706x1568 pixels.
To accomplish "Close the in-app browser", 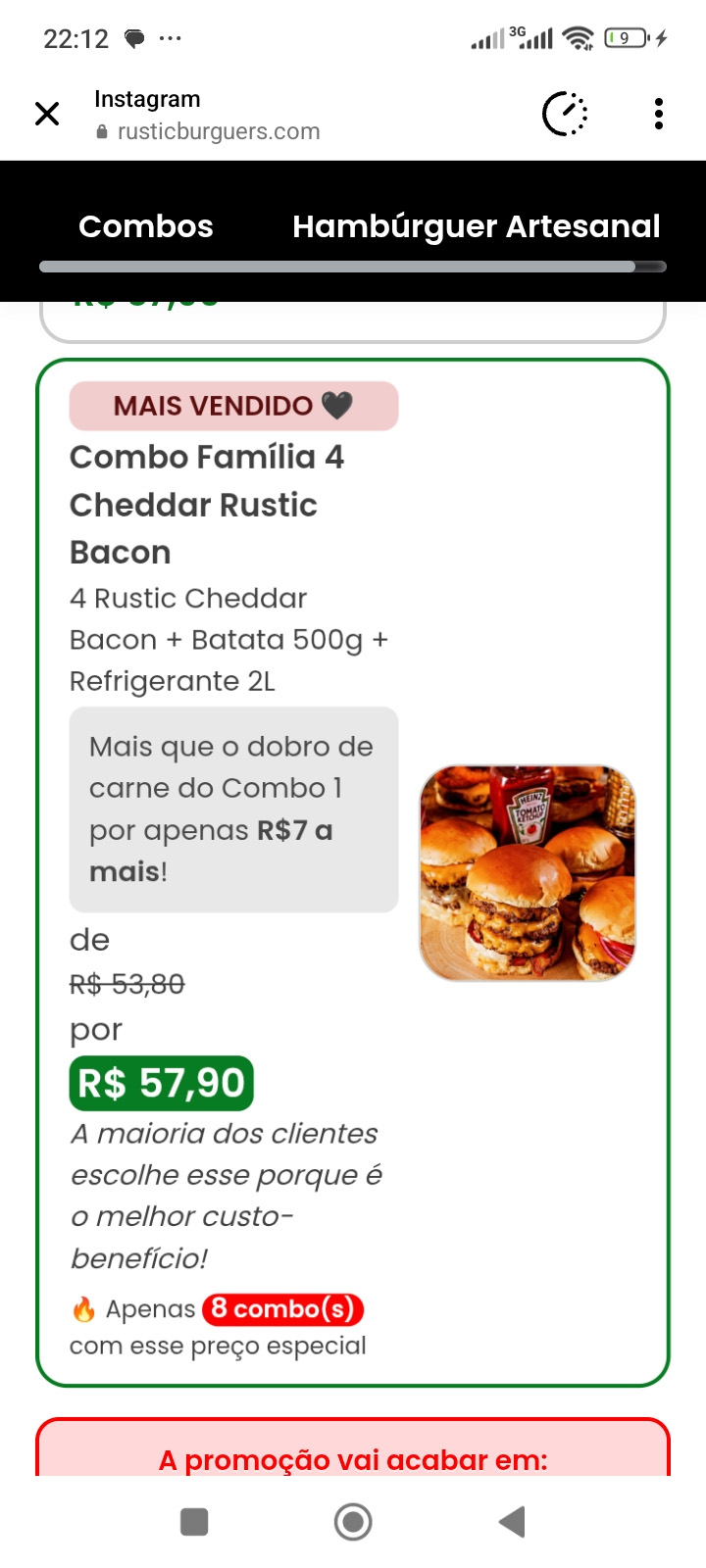I will point(47,114).
